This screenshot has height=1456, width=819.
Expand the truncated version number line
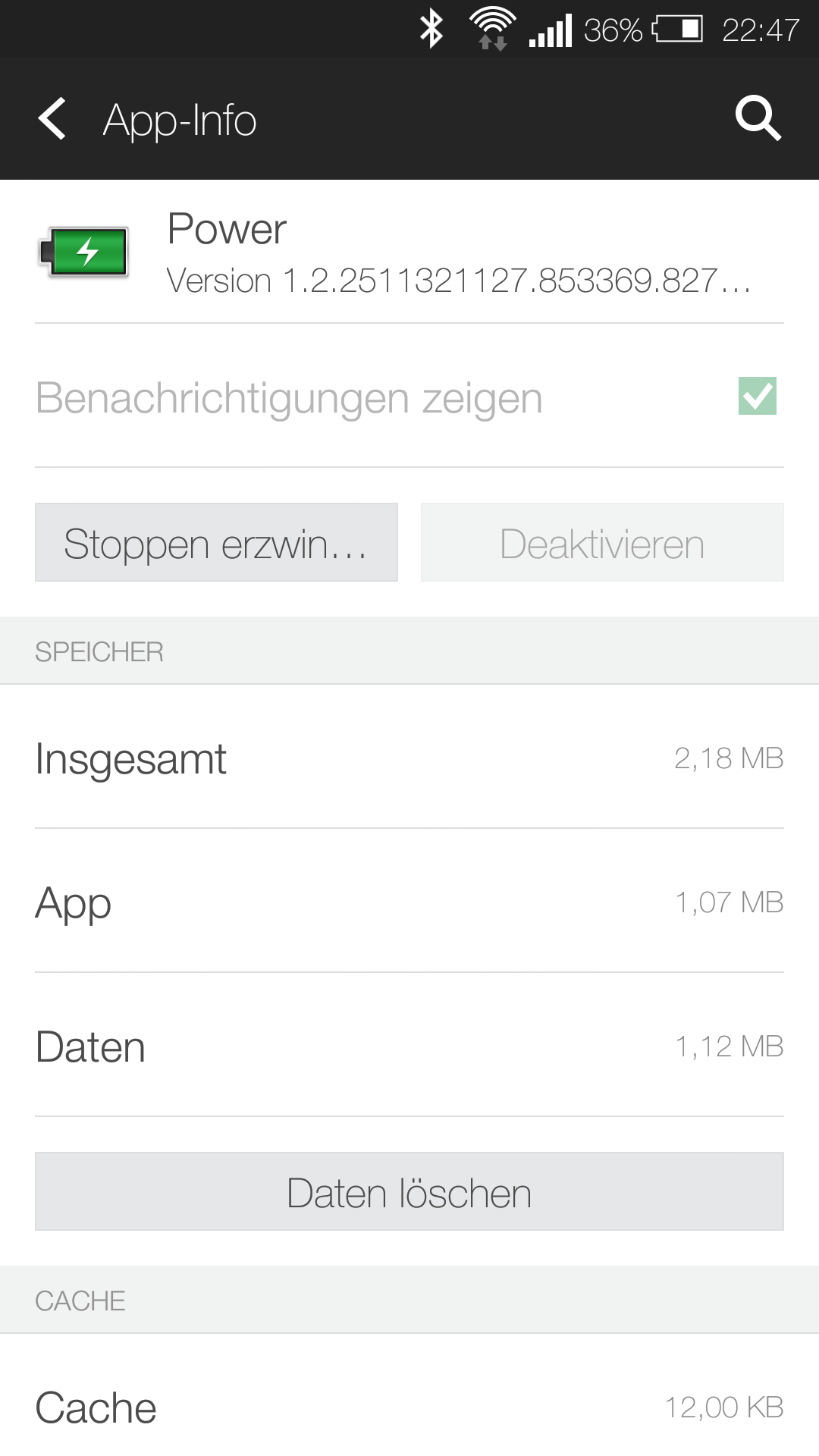pos(461,281)
